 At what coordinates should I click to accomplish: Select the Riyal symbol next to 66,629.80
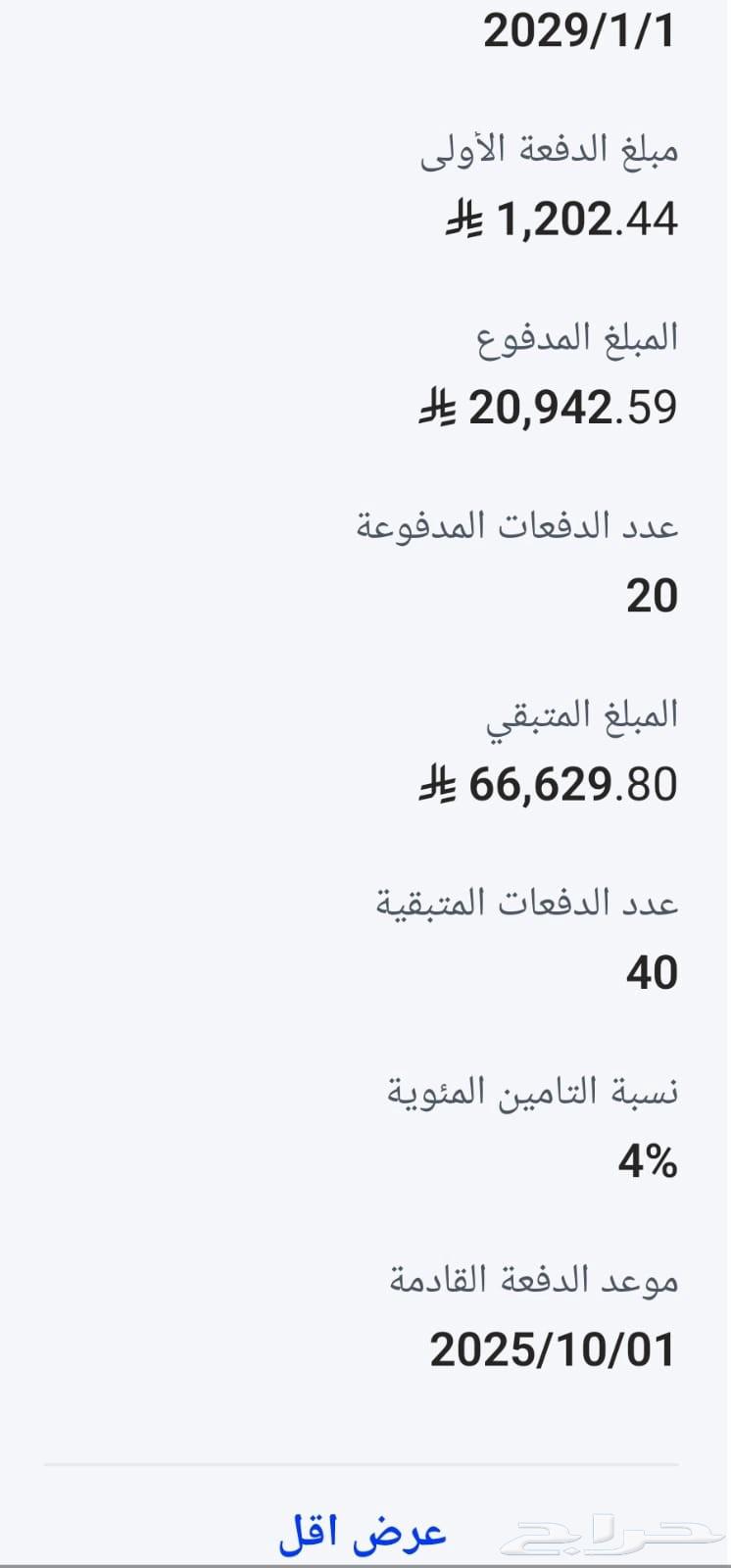pos(440,784)
